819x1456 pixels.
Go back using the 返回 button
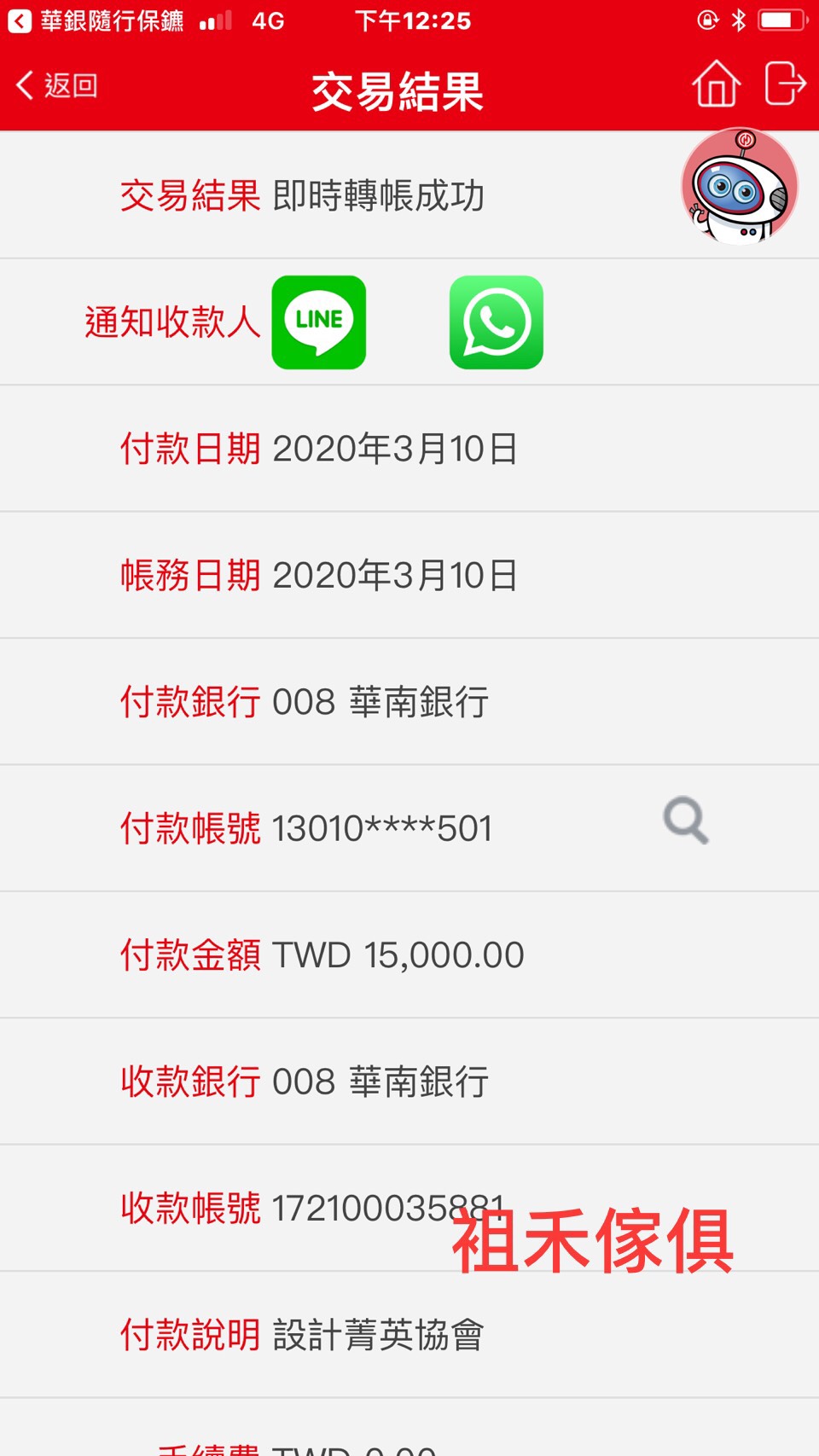click(56, 85)
